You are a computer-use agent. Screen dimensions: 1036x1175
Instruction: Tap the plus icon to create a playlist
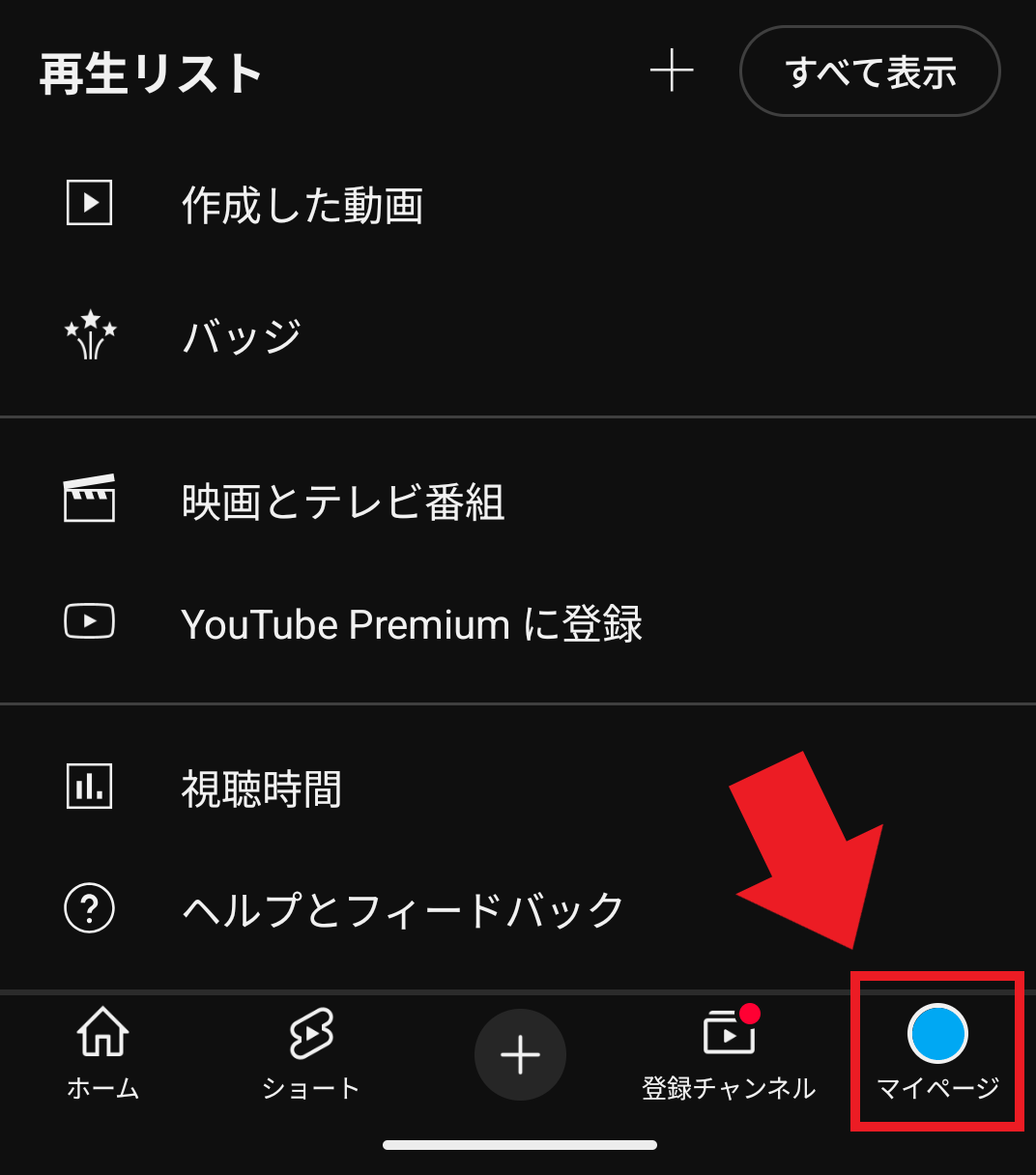(x=672, y=72)
